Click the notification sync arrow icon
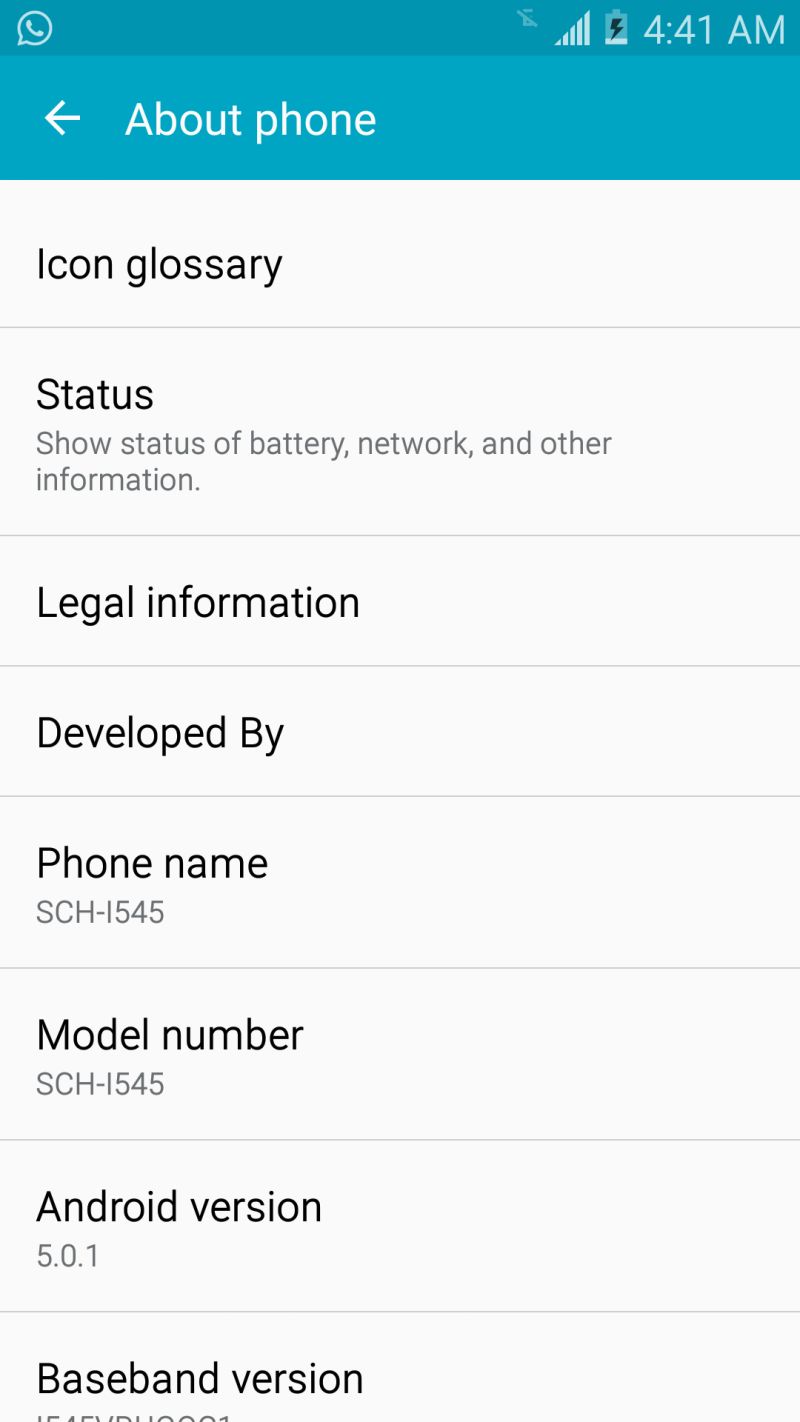The height and width of the screenshot is (1422, 800). (x=526, y=20)
